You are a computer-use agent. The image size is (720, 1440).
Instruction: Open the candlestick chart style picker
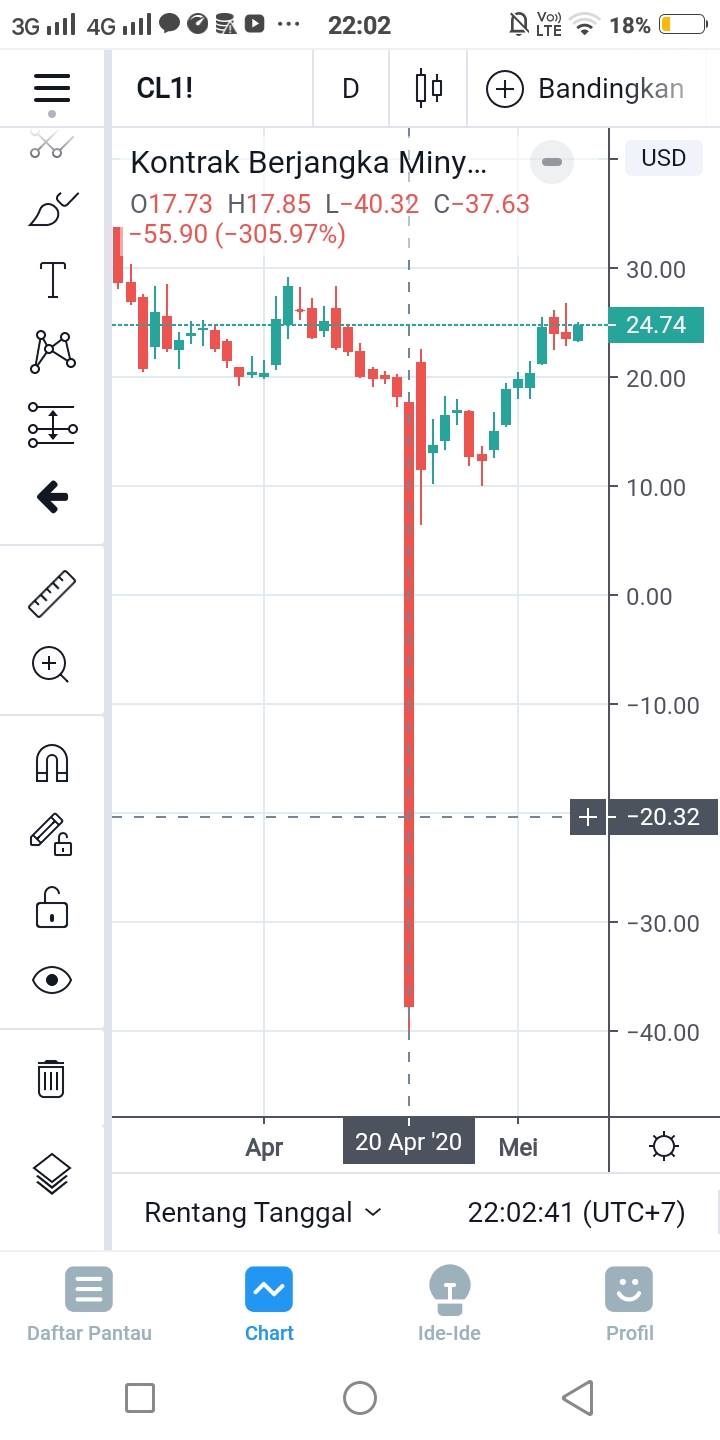pyautogui.click(x=428, y=88)
